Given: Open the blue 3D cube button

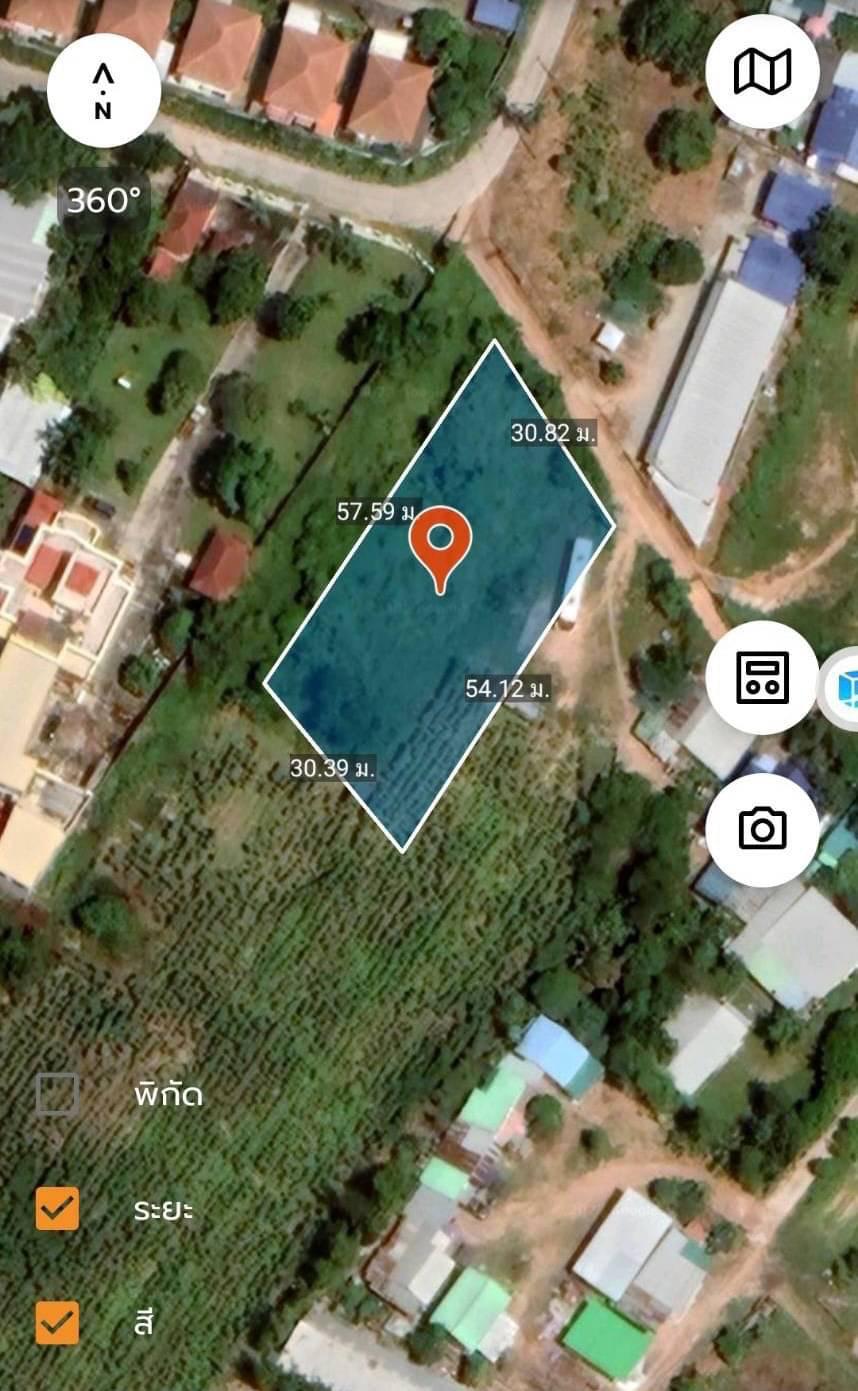Looking at the screenshot, I should 842,688.
